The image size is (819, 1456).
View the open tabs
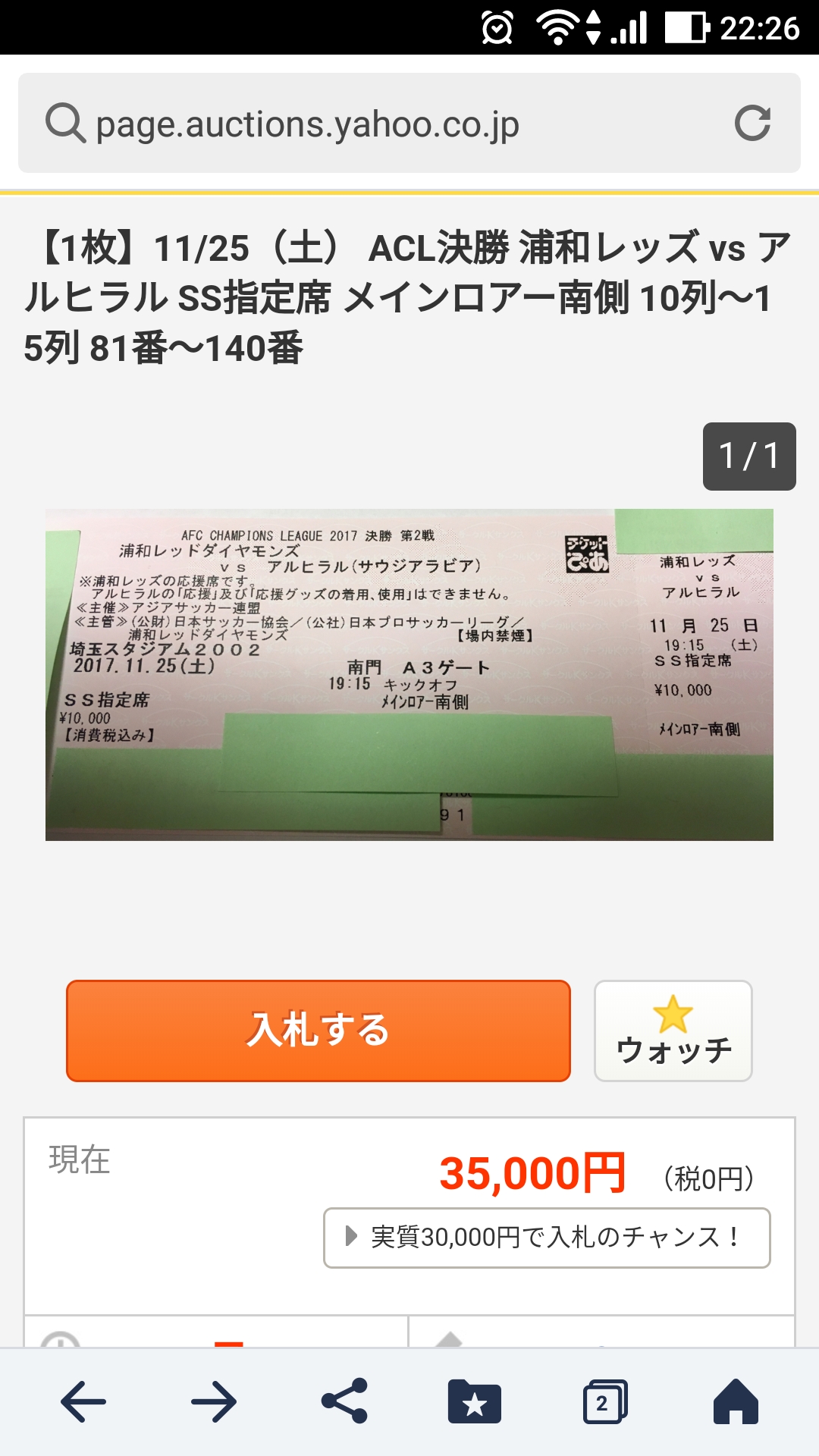pos(604,1401)
